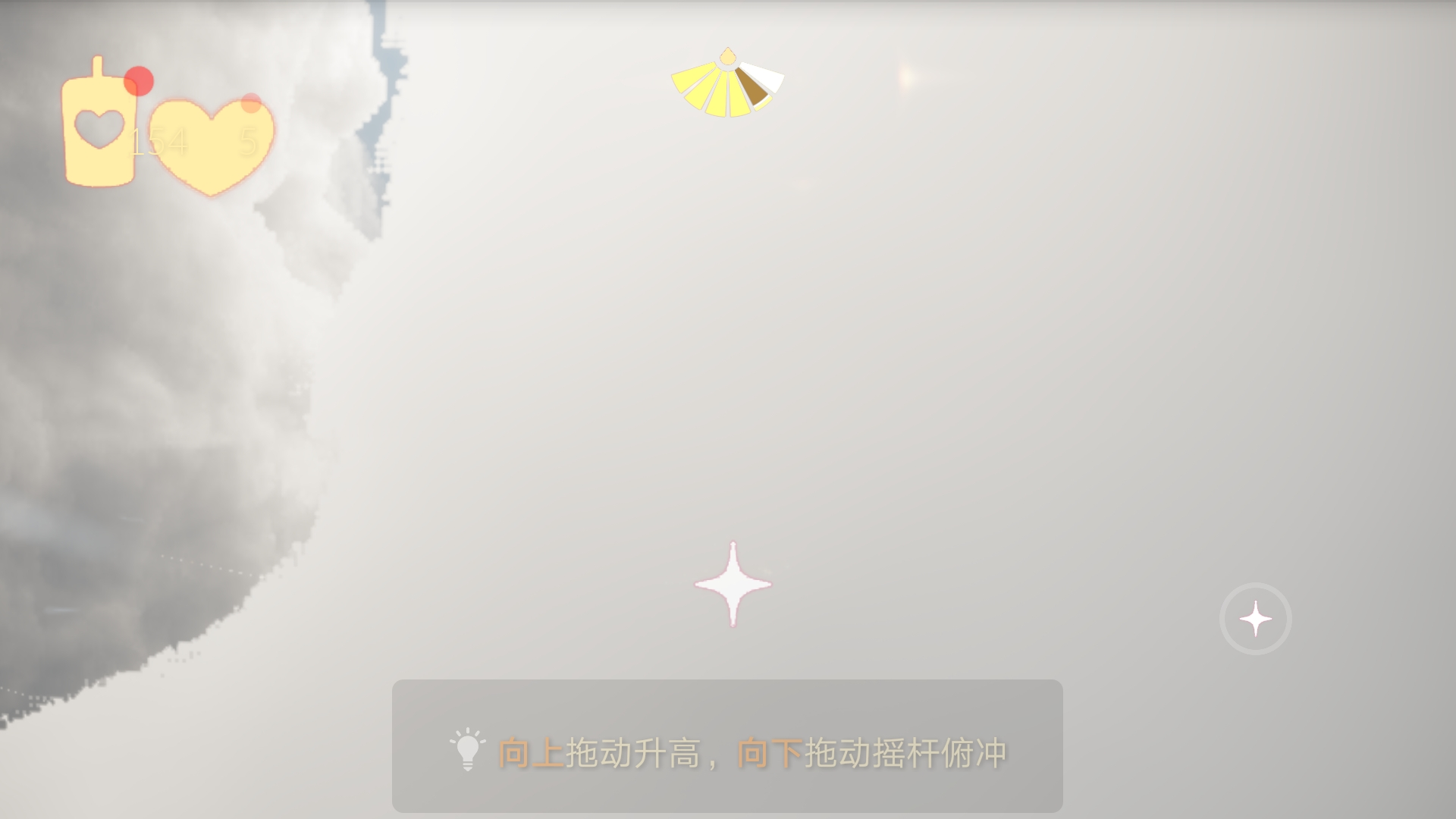Tap the glowing star character

coord(733,584)
